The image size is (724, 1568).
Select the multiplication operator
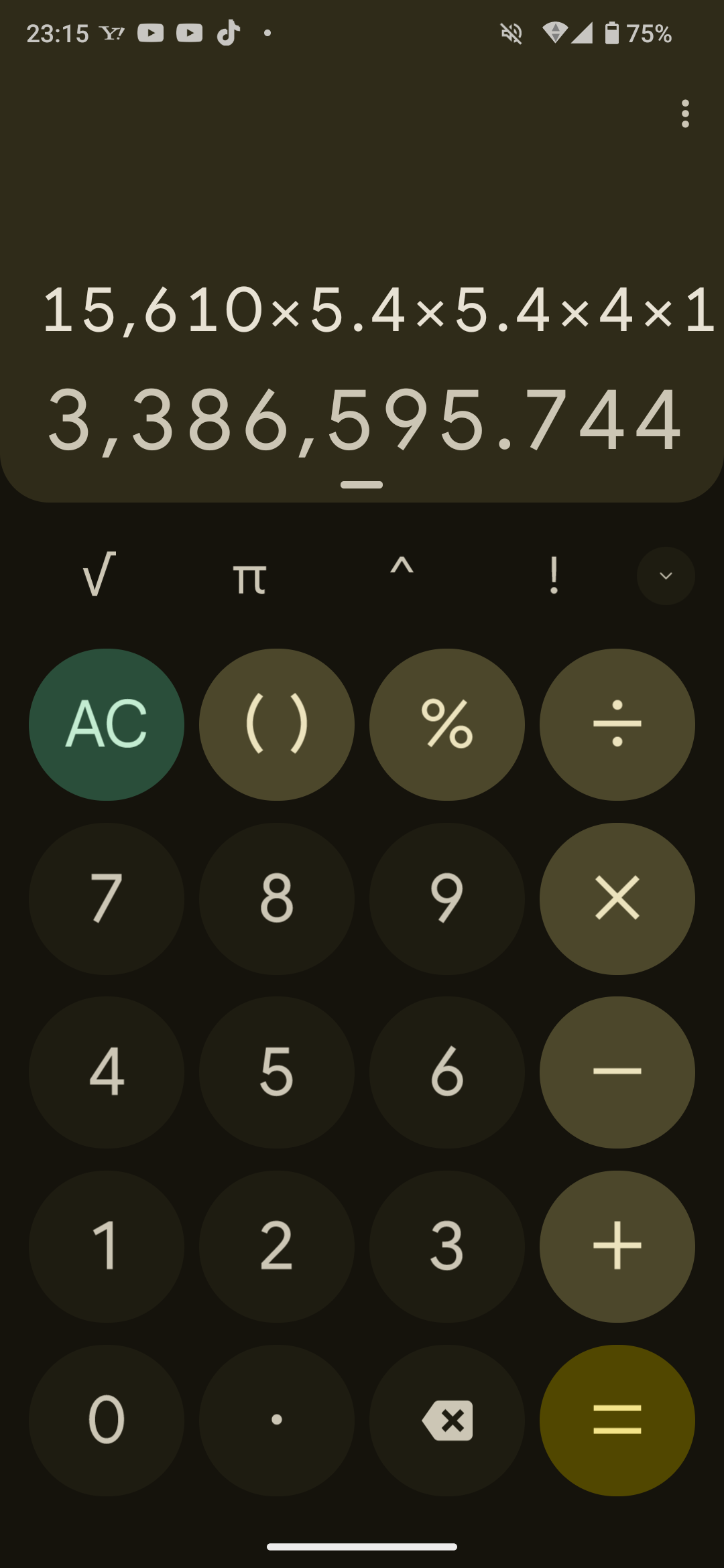[x=617, y=899]
